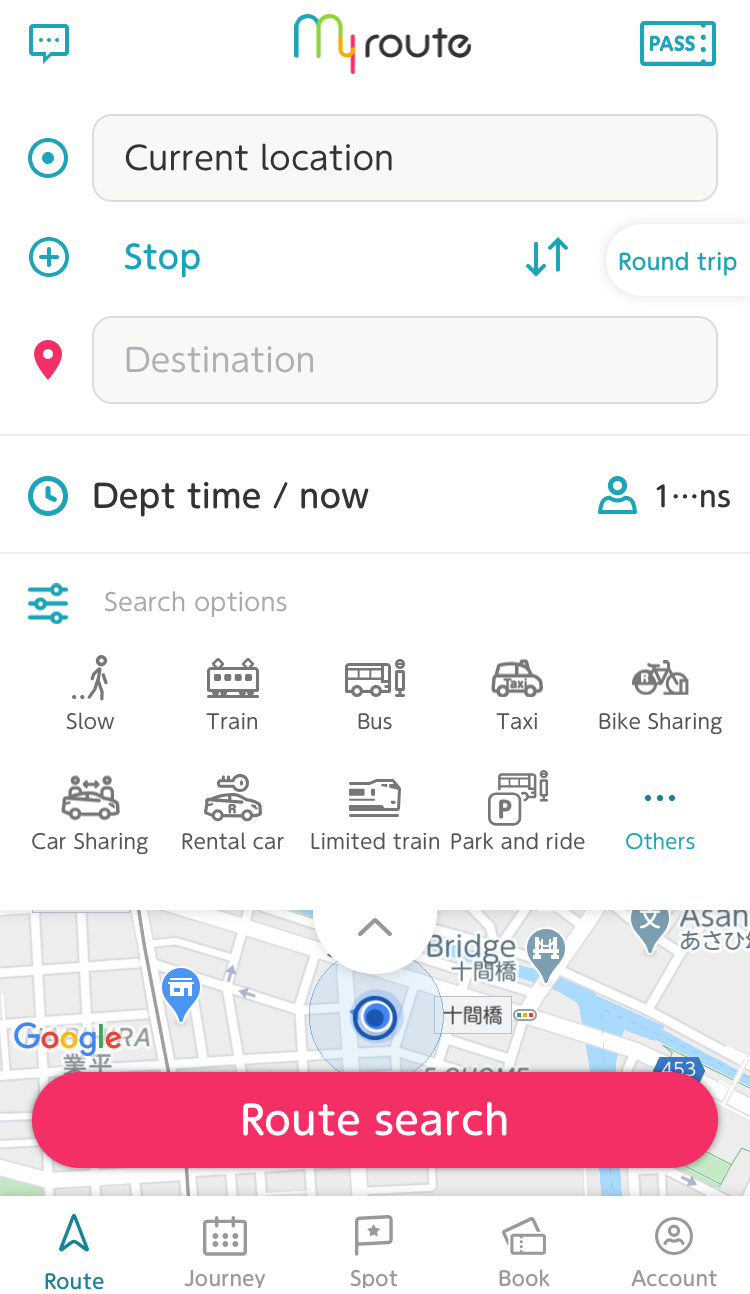Toggle the Rental car option
The image size is (750, 1294).
[x=232, y=814]
